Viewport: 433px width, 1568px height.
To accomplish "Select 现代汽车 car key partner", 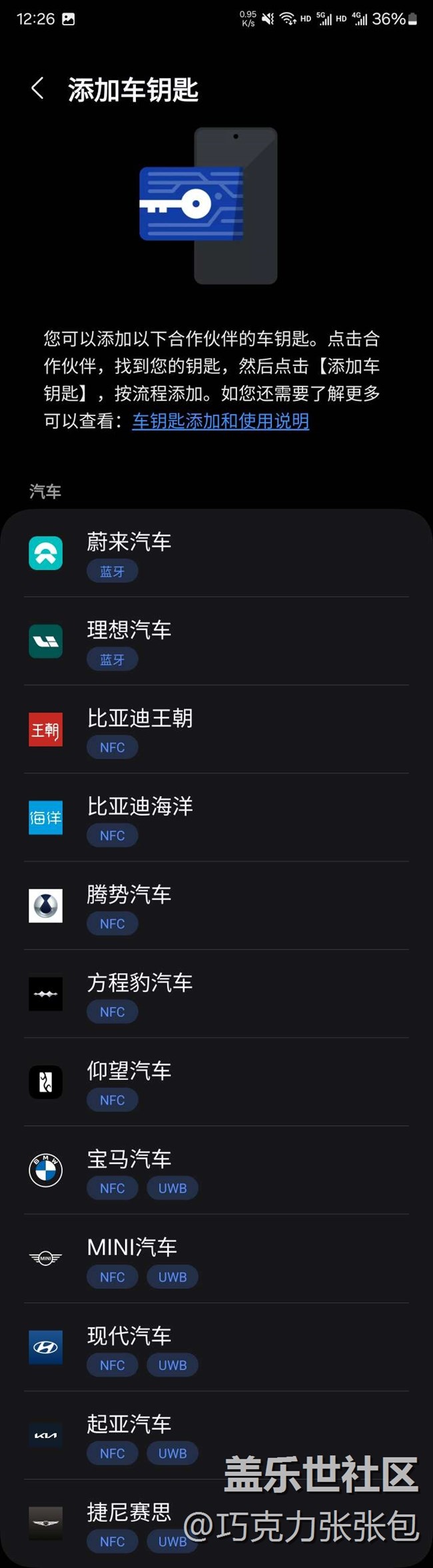I will coord(216,1347).
